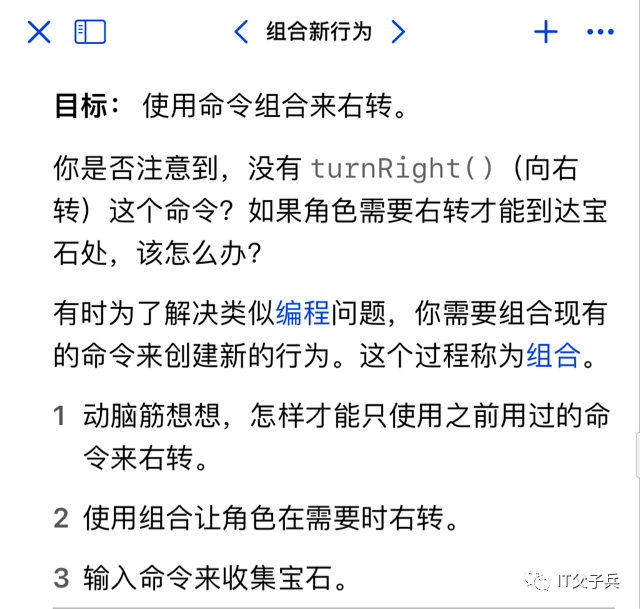Open the three-dot more options menu
Image resolution: width=640 pixels, height=609 pixels.
pyautogui.click(x=600, y=32)
